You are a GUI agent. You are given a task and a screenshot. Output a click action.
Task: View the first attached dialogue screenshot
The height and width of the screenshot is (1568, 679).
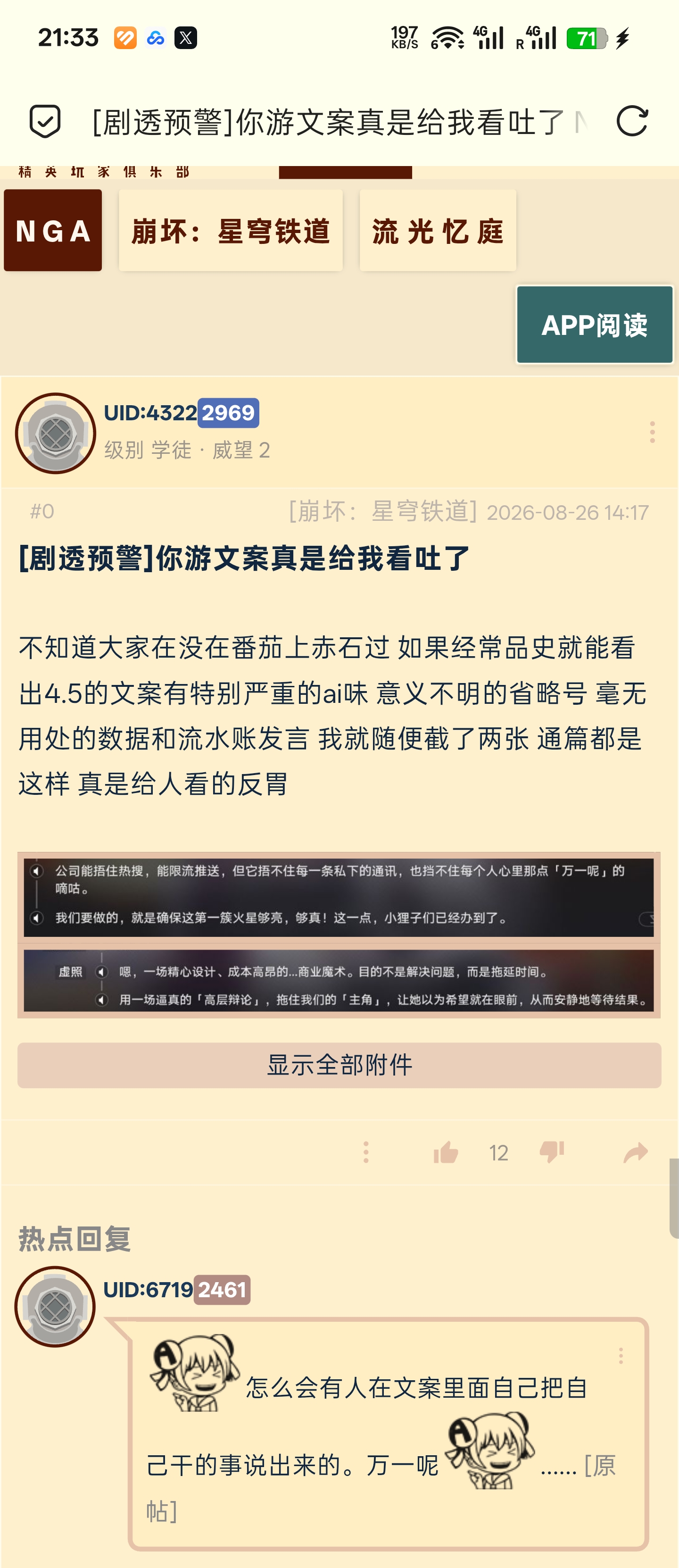click(x=339, y=897)
